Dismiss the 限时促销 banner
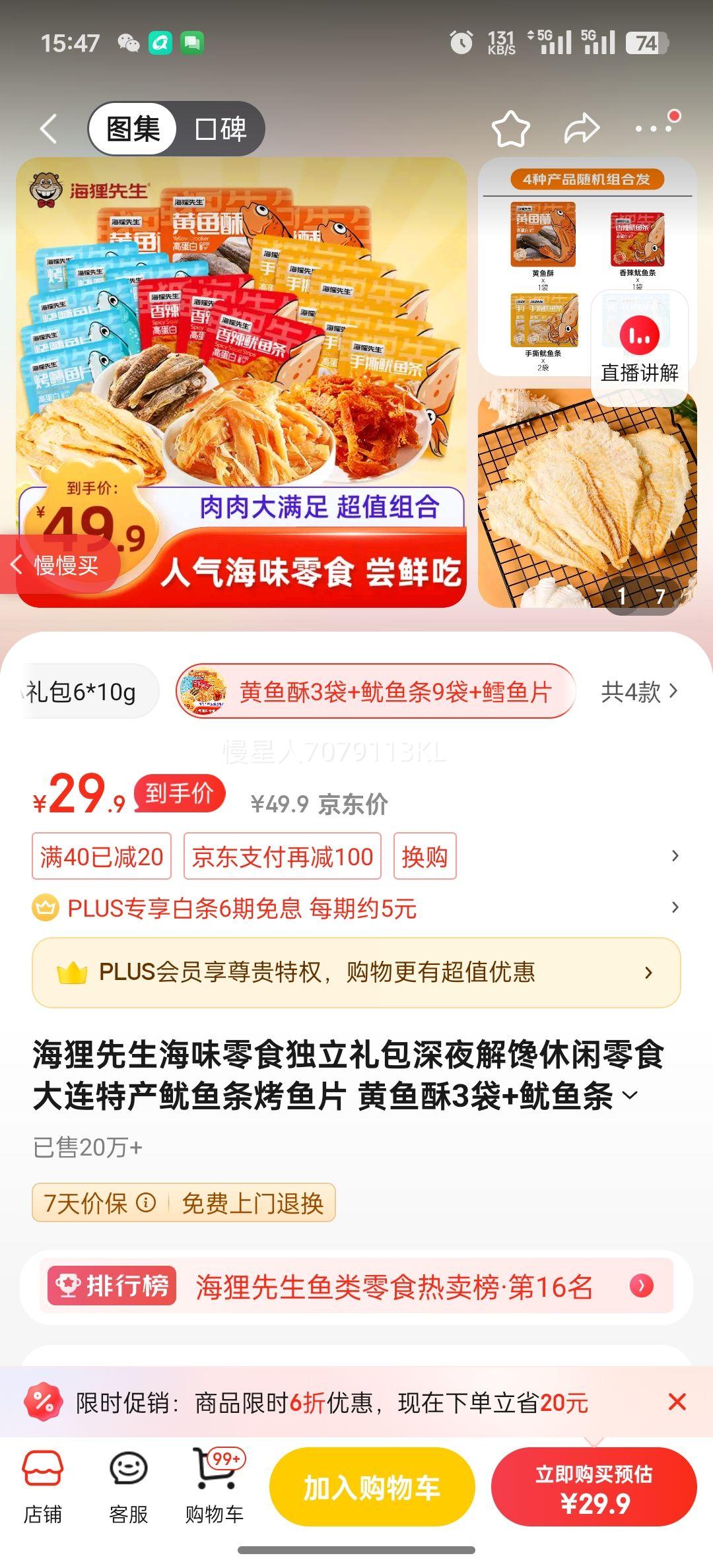The width and height of the screenshot is (713, 1568). 677,1402
